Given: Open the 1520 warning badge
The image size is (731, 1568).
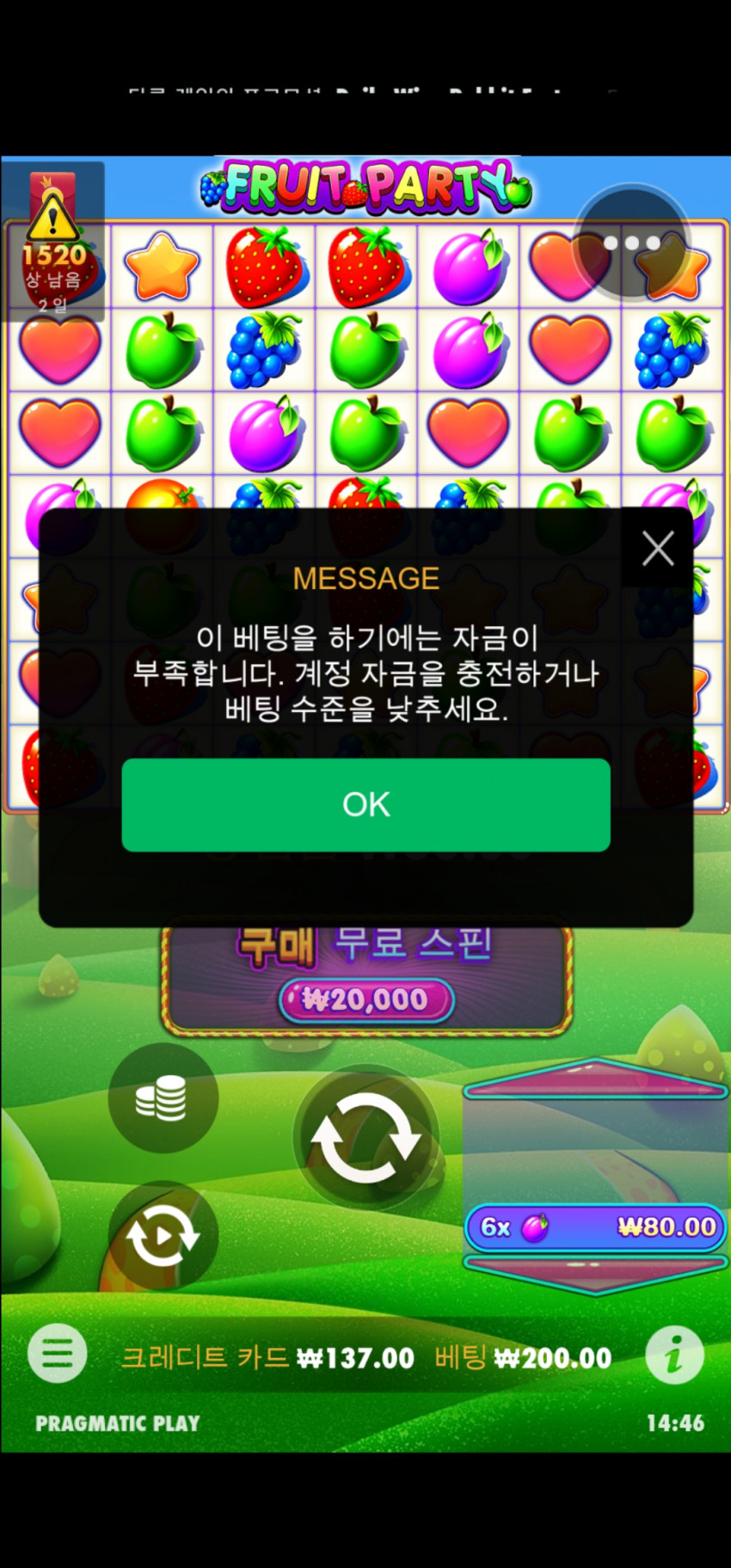Looking at the screenshot, I should (53, 241).
